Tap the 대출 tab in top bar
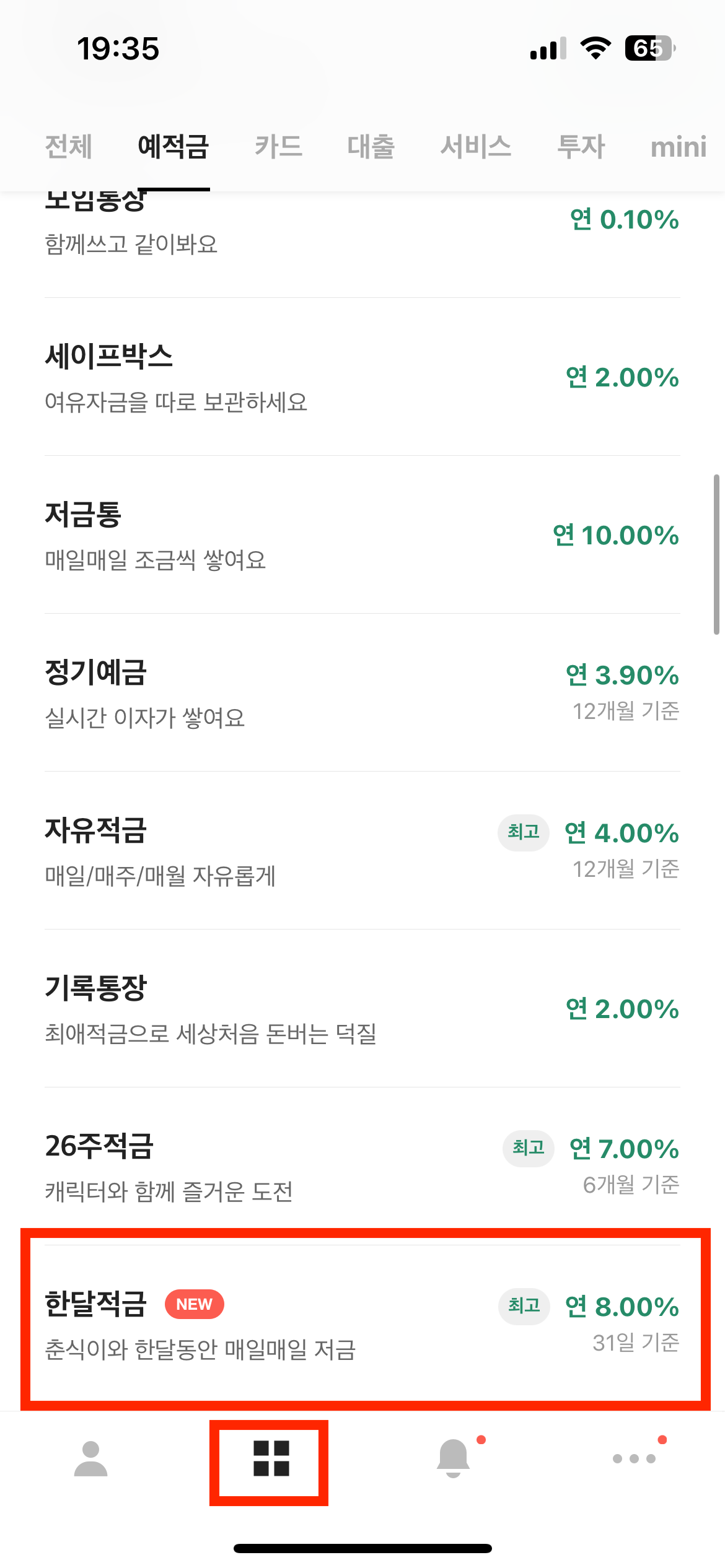Viewport: 725px width, 1568px height. click(x=371, y=147)
